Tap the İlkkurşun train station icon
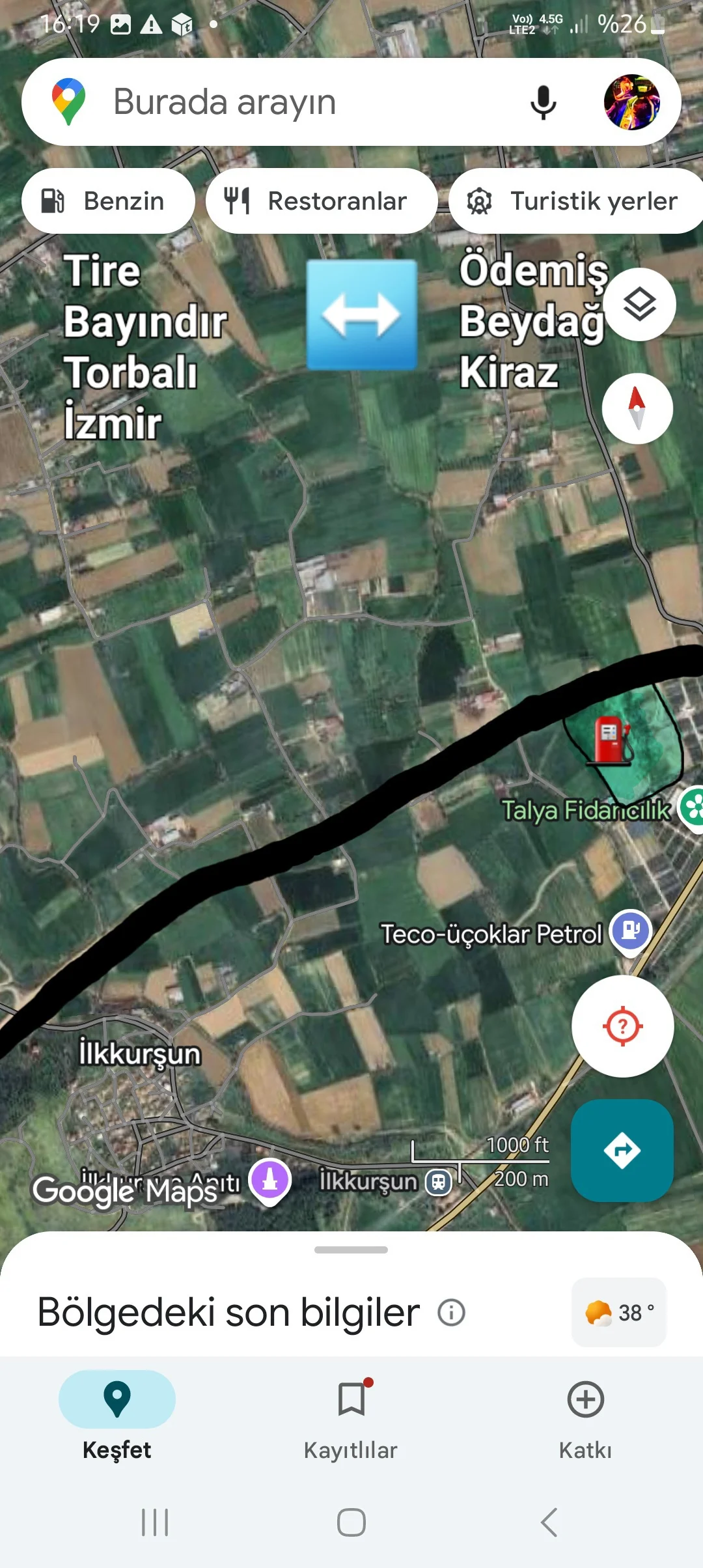 click(x=437, y=1181)
